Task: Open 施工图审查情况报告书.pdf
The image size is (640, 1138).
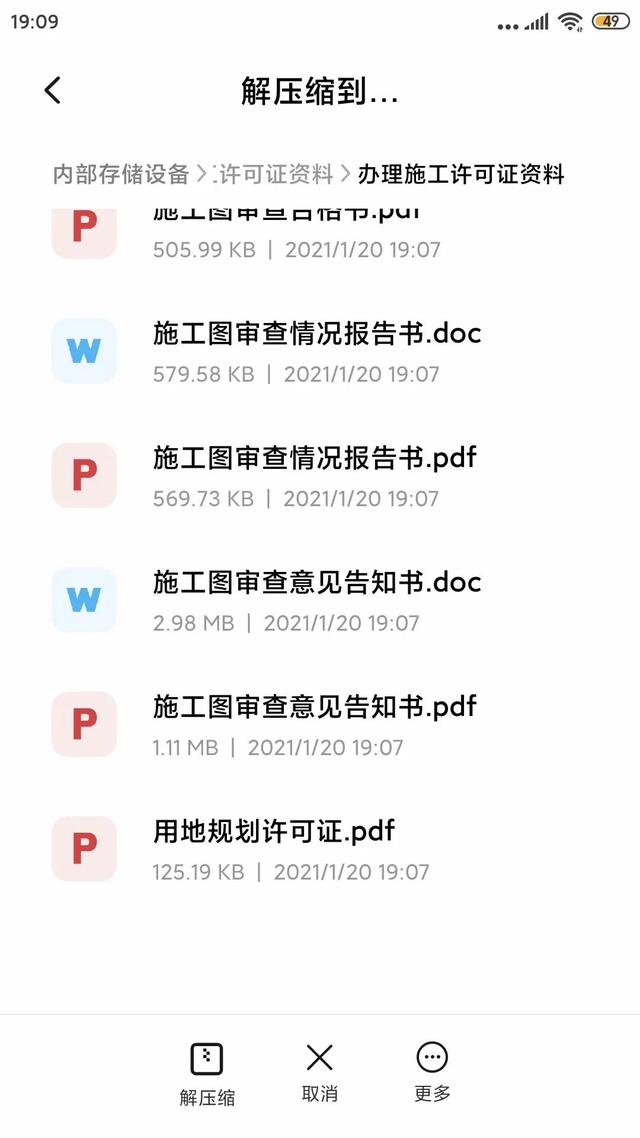Action: tap(315, 475)
